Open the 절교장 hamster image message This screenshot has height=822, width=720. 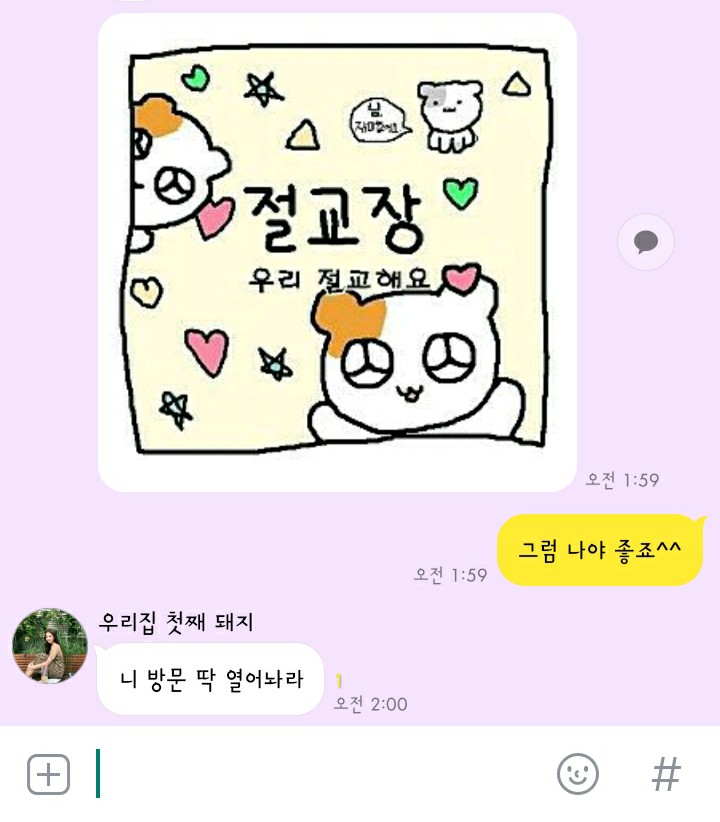click(337, 252)
